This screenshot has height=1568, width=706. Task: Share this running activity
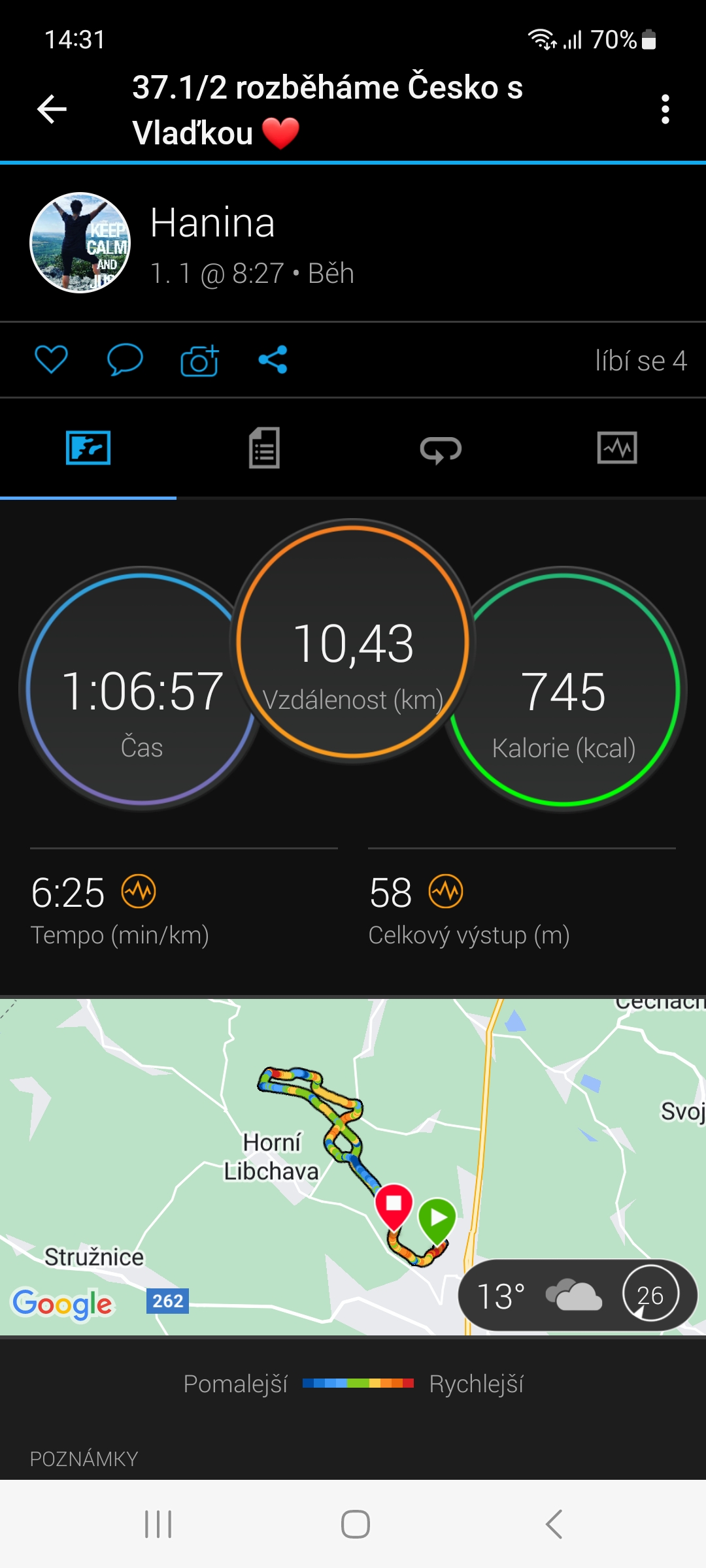[273, 359]
